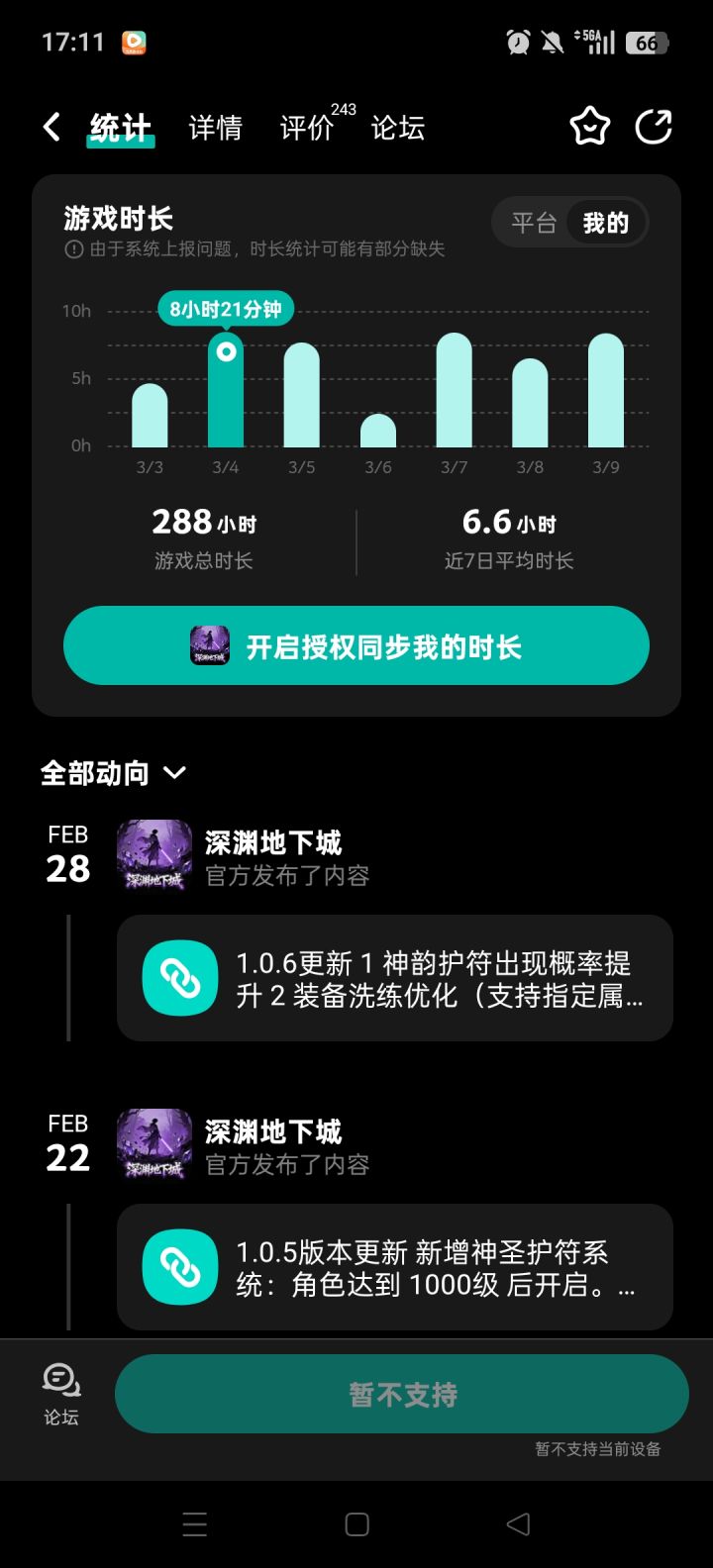
Task: Tap the back arrow to return
Action: pos(51,127)
